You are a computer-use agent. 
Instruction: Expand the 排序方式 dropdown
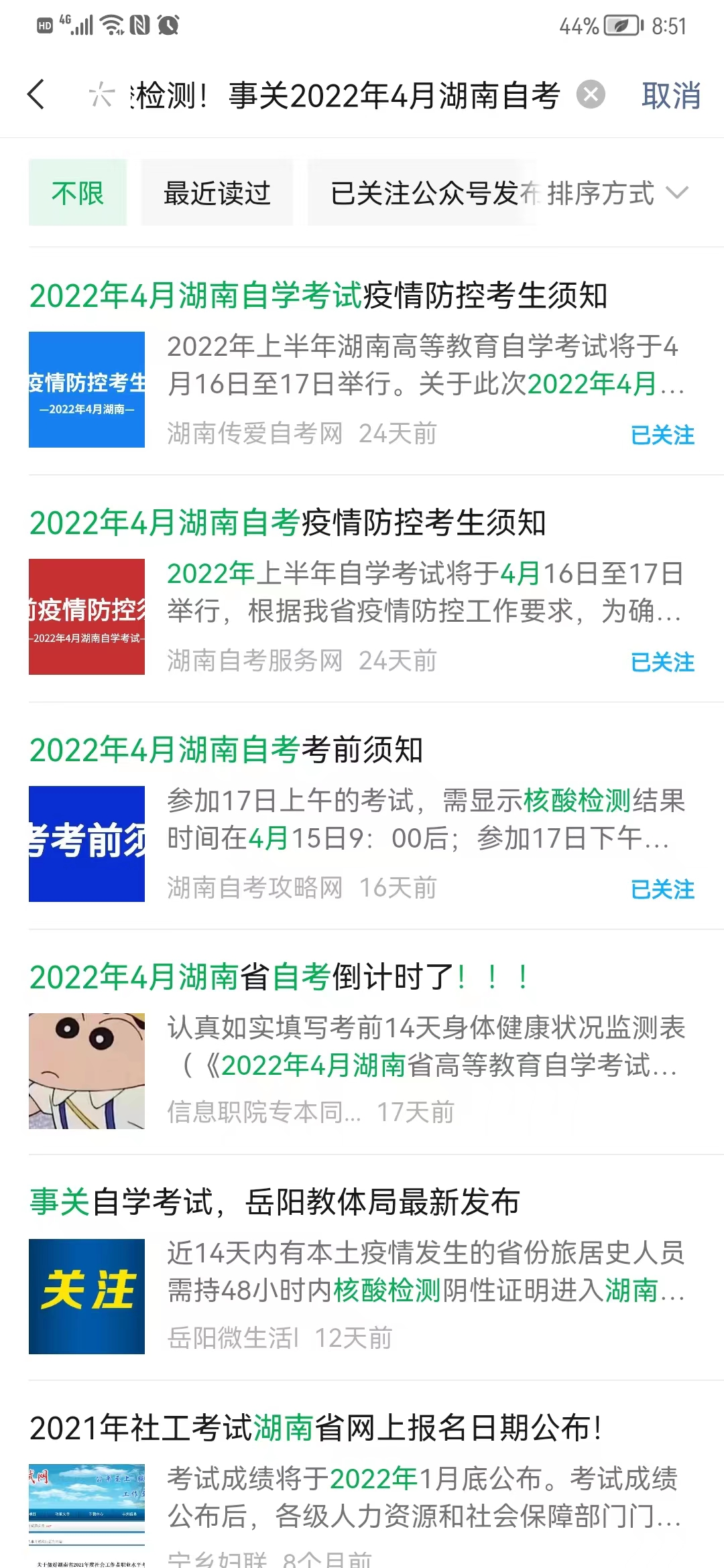[x=617, y=193]
